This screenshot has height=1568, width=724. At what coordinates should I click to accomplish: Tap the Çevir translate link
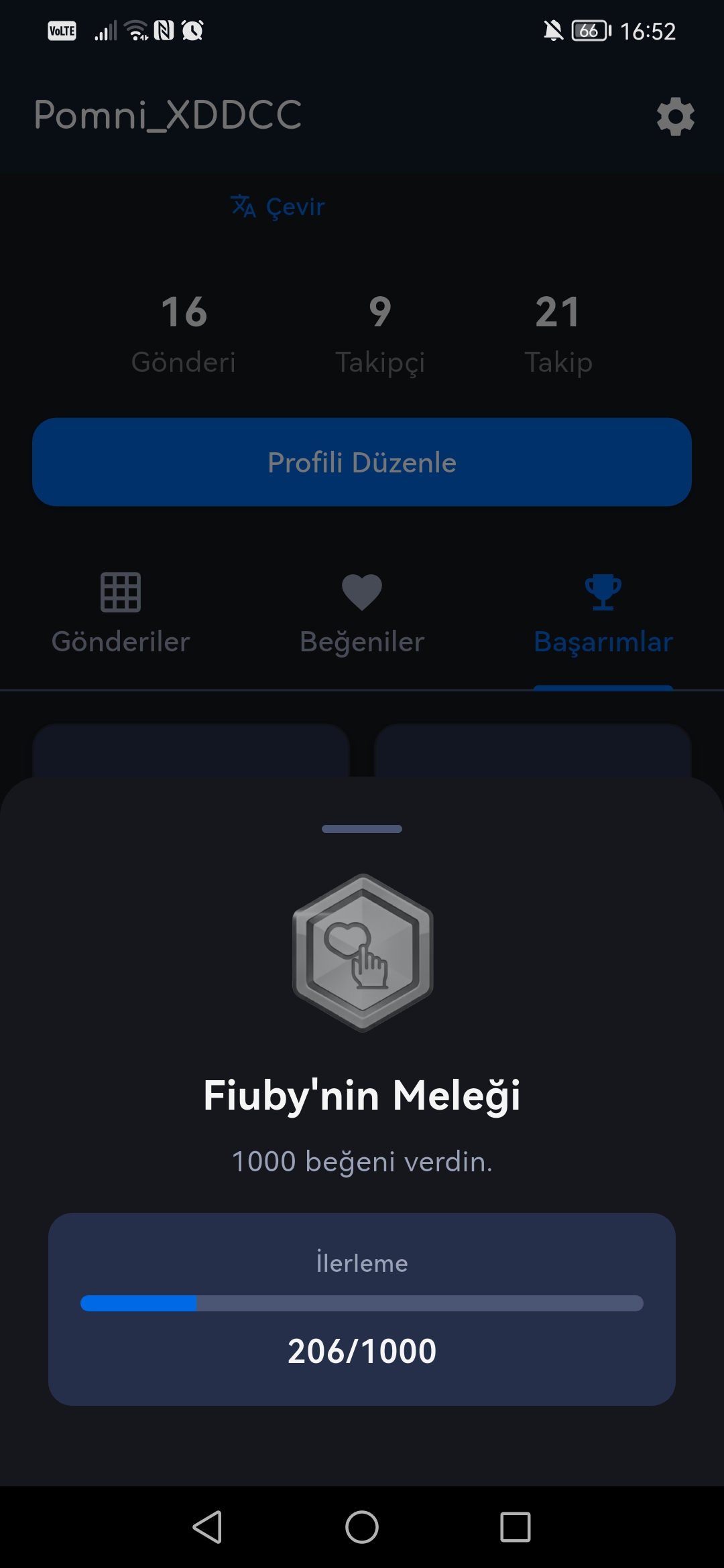click(278, 206)
